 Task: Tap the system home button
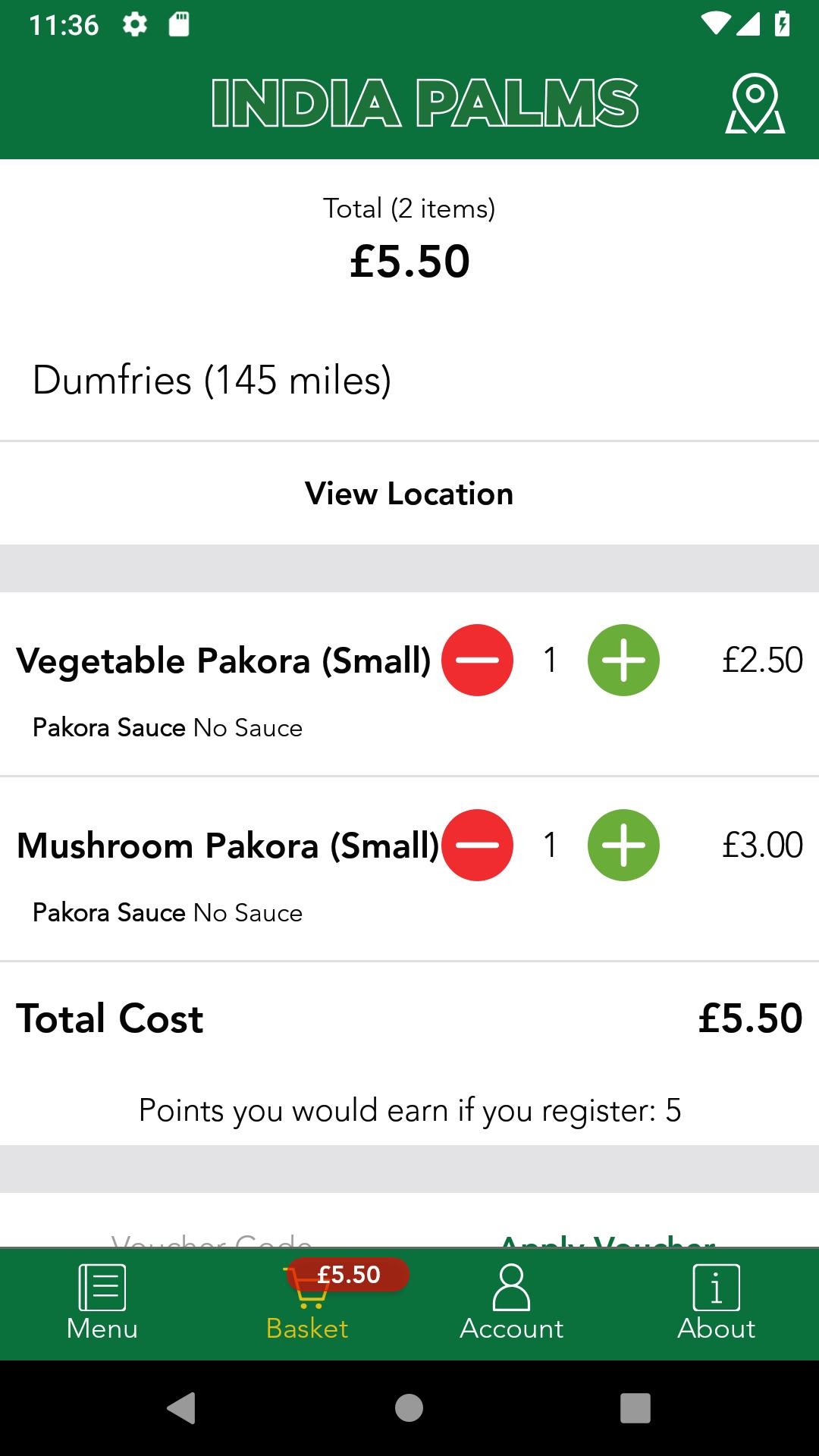click(409, 1408)
